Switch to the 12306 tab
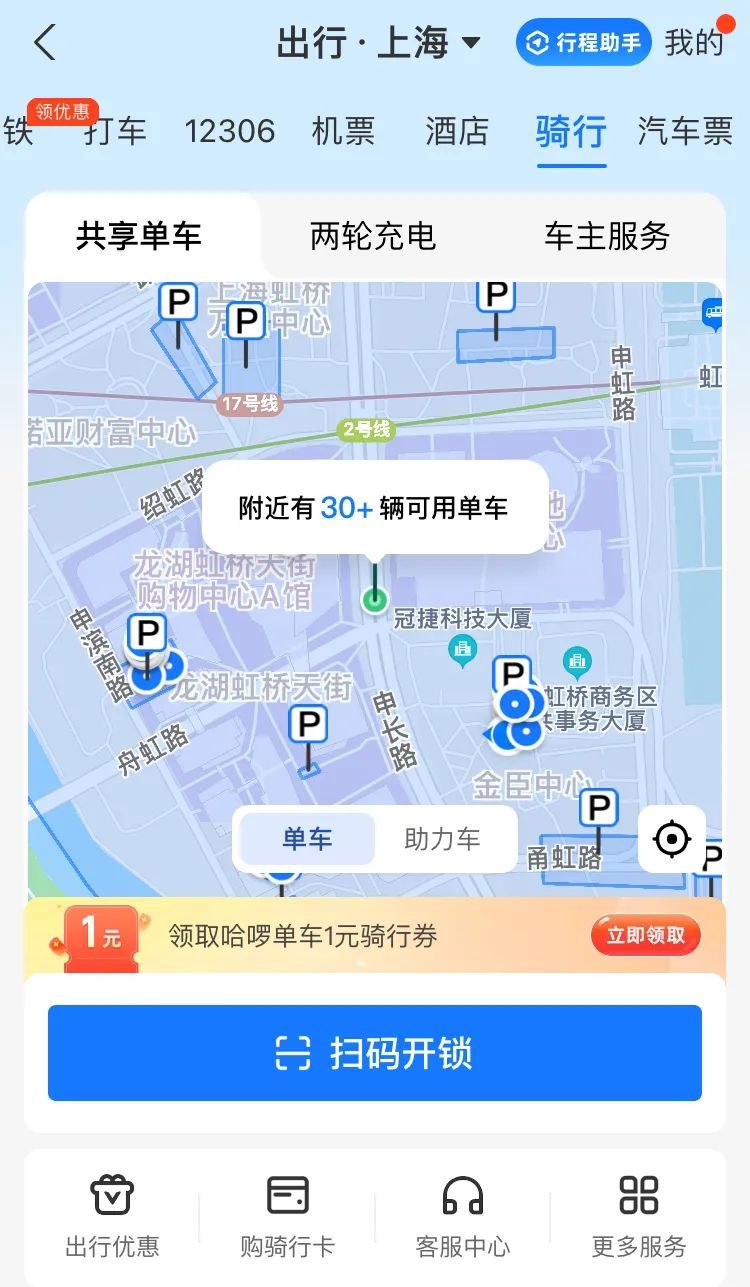Image resolution: width=750 pixels, height=1287 pixels. (230, 131)
